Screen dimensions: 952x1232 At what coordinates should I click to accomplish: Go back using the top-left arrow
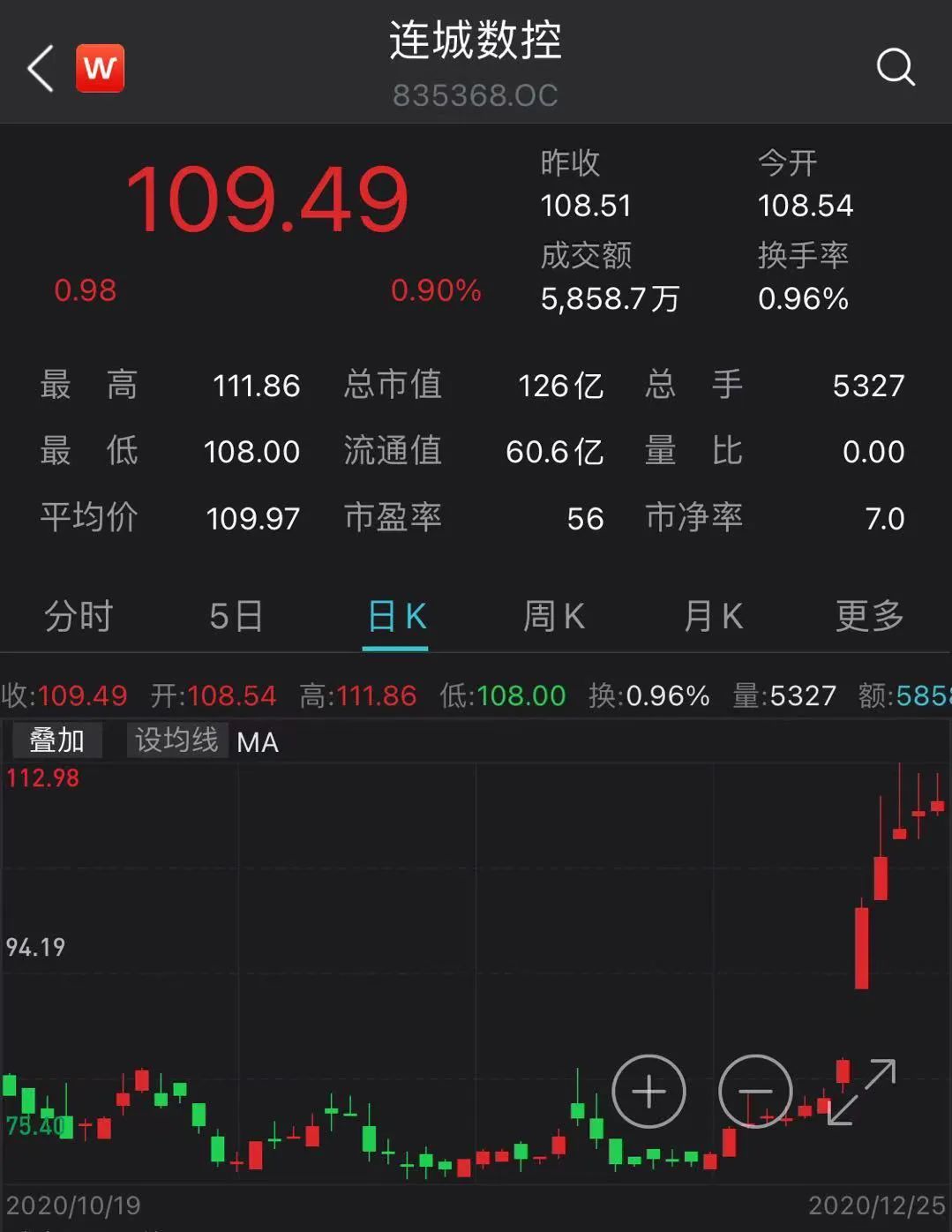point(41,68)
